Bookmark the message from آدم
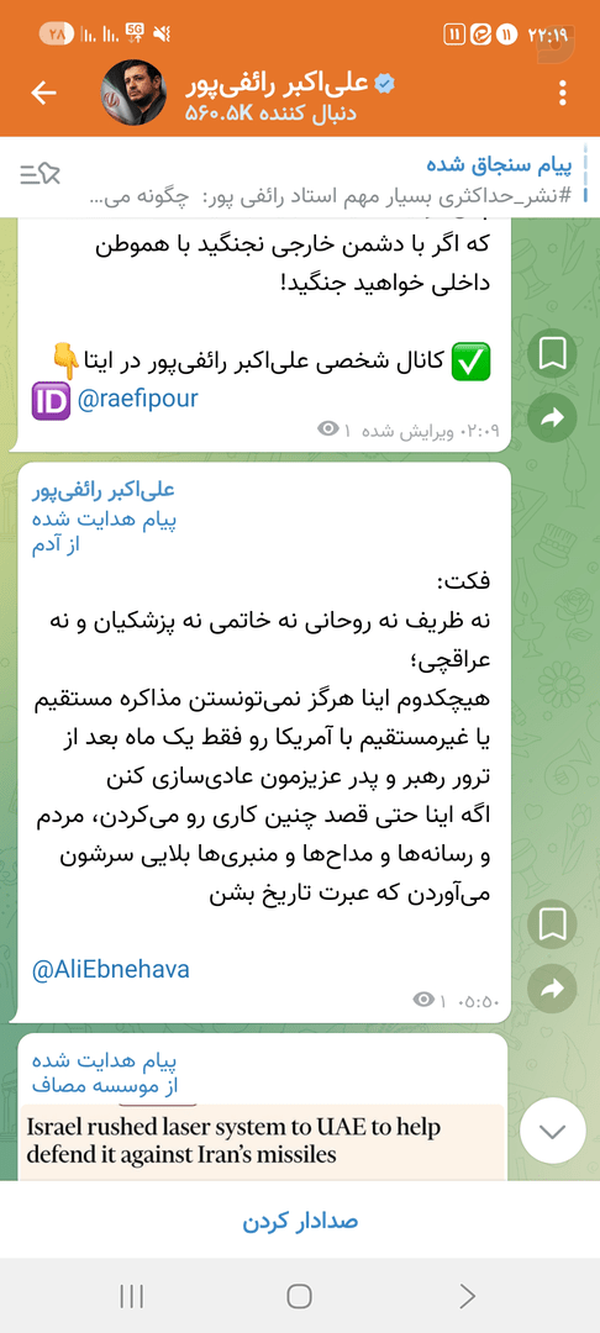Screen dimensions: 600x1333 [x=553, y=927]
